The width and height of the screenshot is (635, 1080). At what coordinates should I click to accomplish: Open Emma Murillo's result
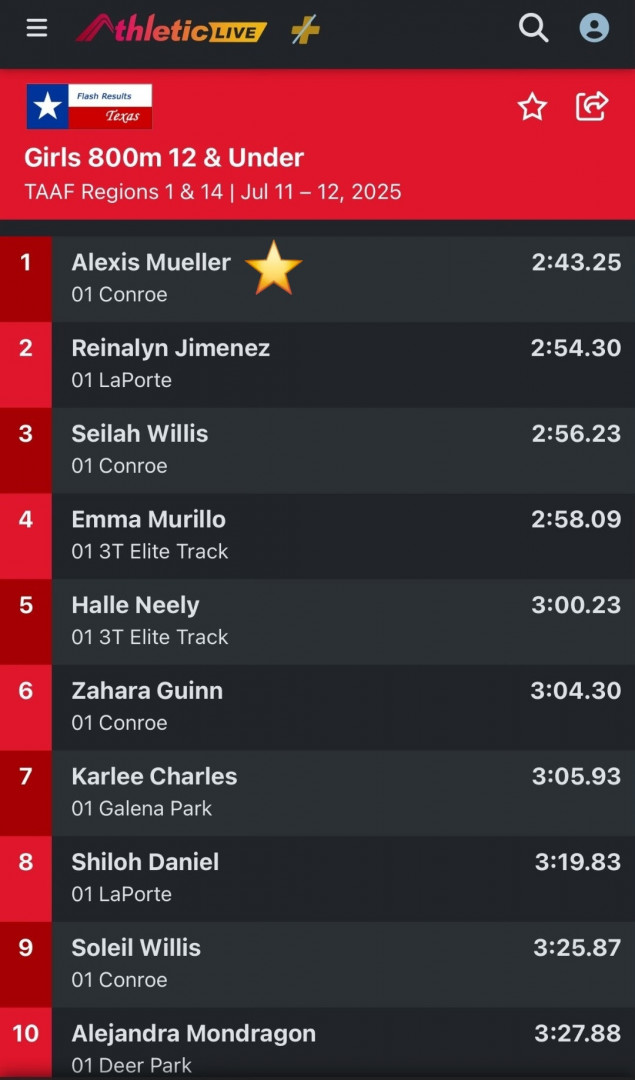pyautogui.click(x=318, y=536)
